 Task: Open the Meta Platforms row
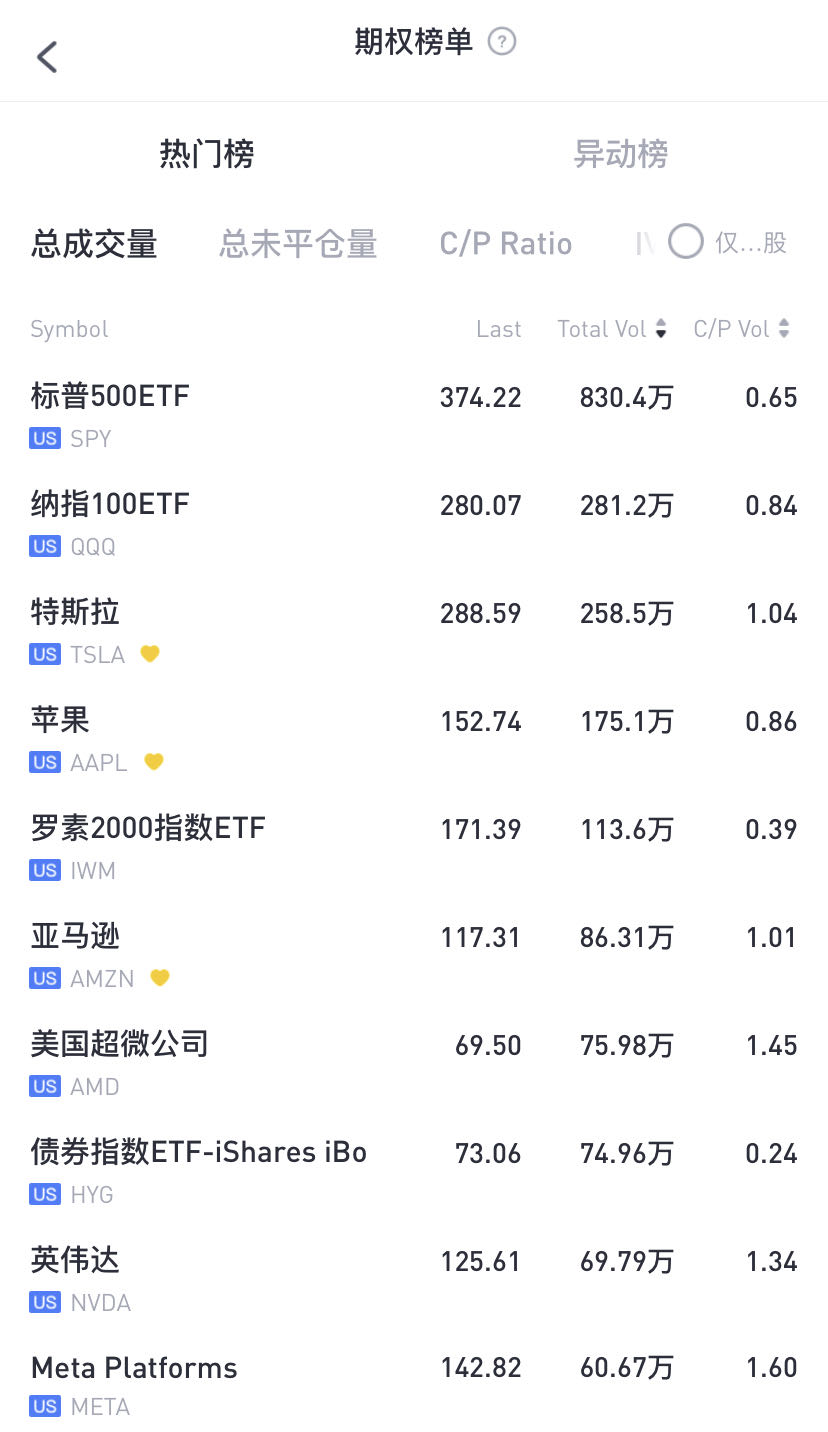pos(414,1383)
